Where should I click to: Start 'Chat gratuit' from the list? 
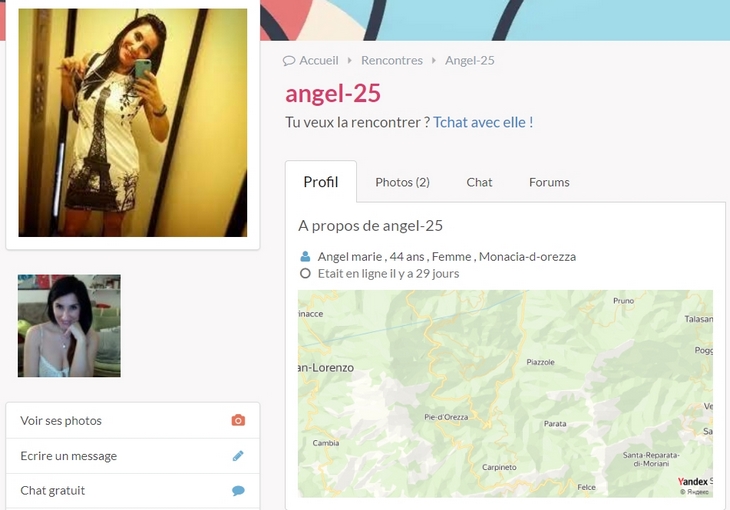point(132,491)
